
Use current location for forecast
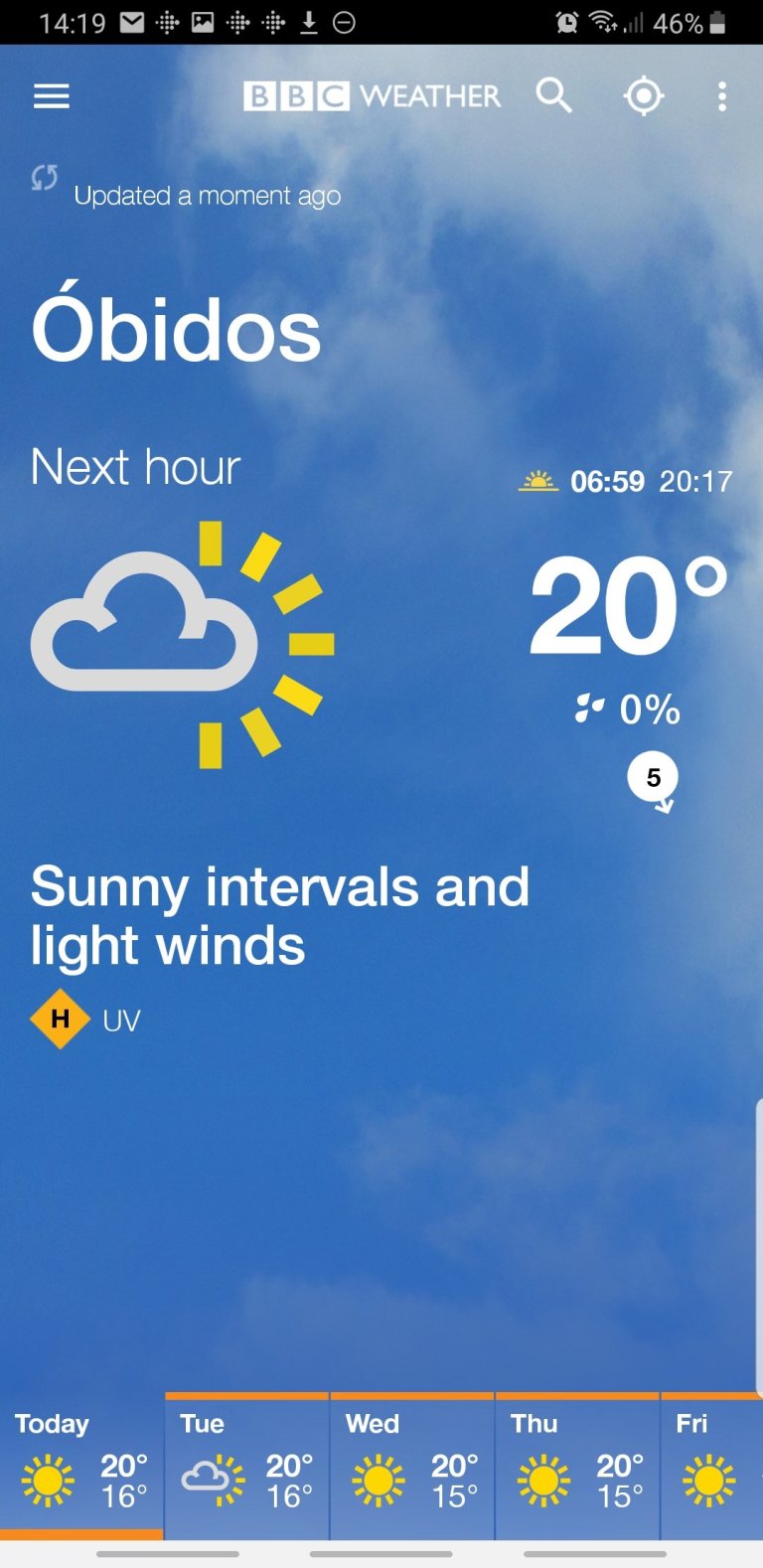(643, 96)
